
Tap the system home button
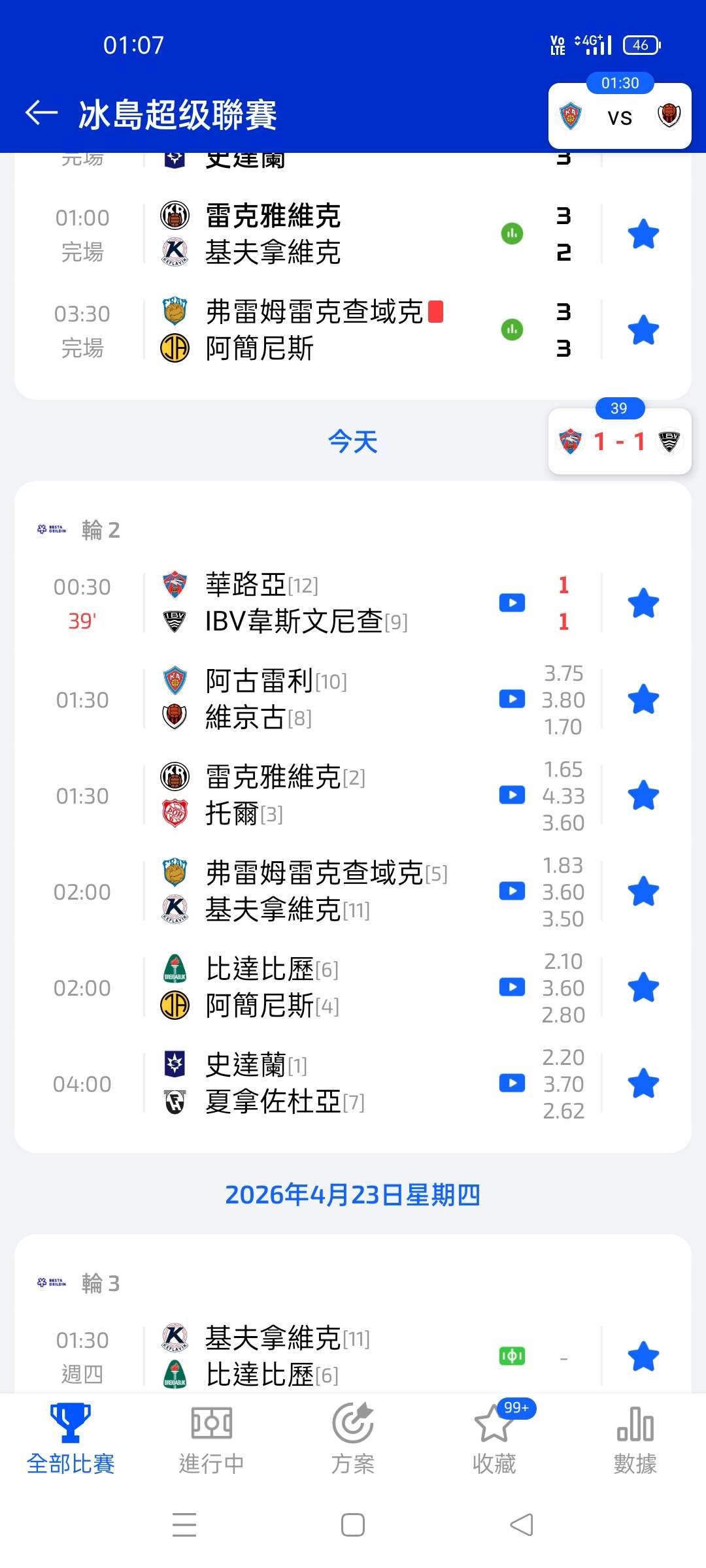pyautogui.click(x=353, y=1526)
